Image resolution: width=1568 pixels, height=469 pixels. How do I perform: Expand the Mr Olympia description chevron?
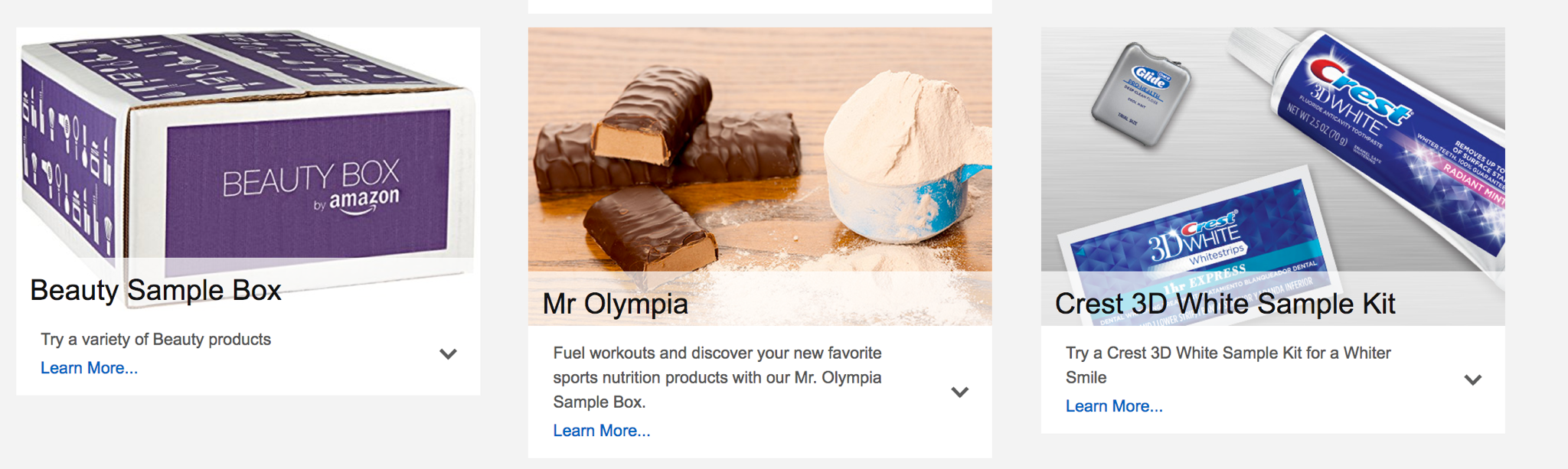959,392
